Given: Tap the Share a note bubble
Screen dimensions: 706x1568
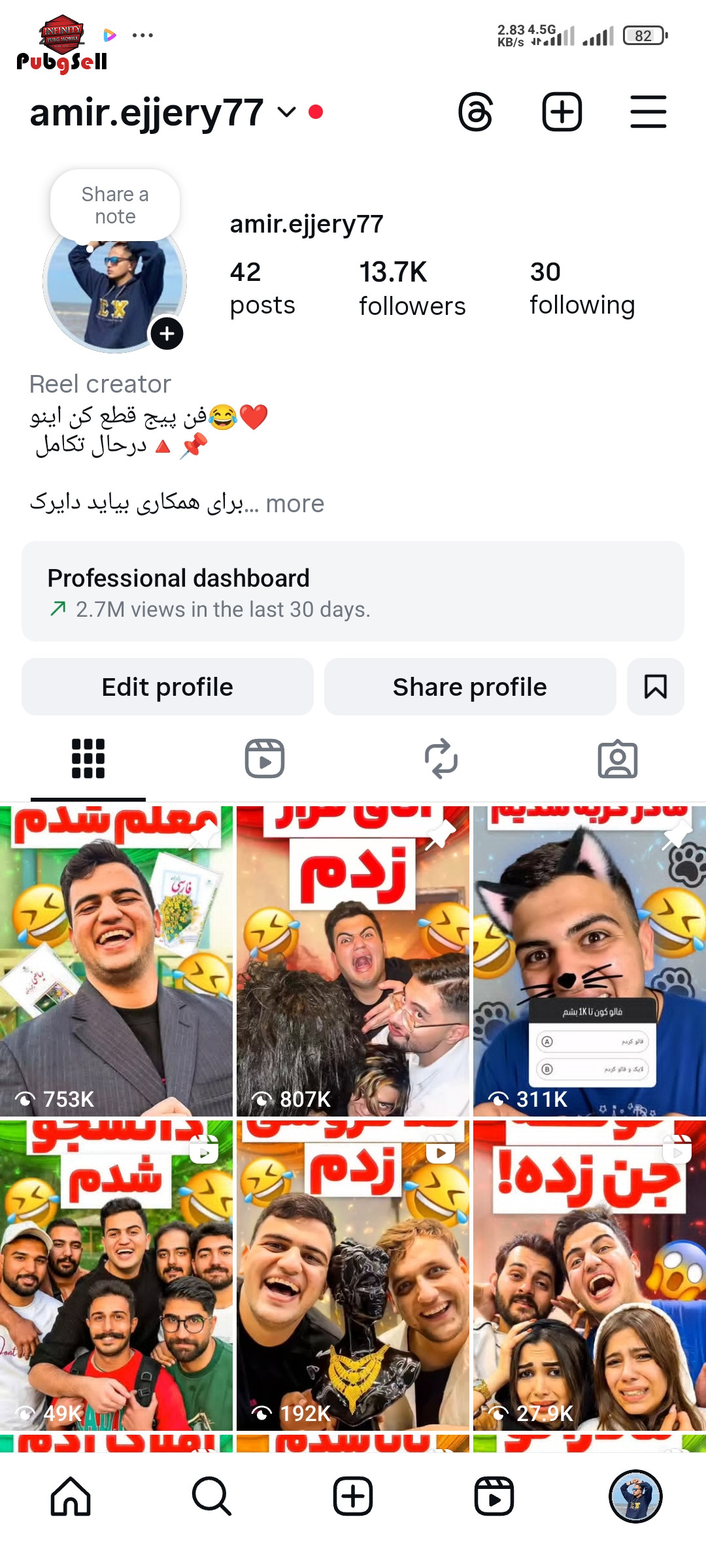Looking at the screenshot, I should pos(115,205).
